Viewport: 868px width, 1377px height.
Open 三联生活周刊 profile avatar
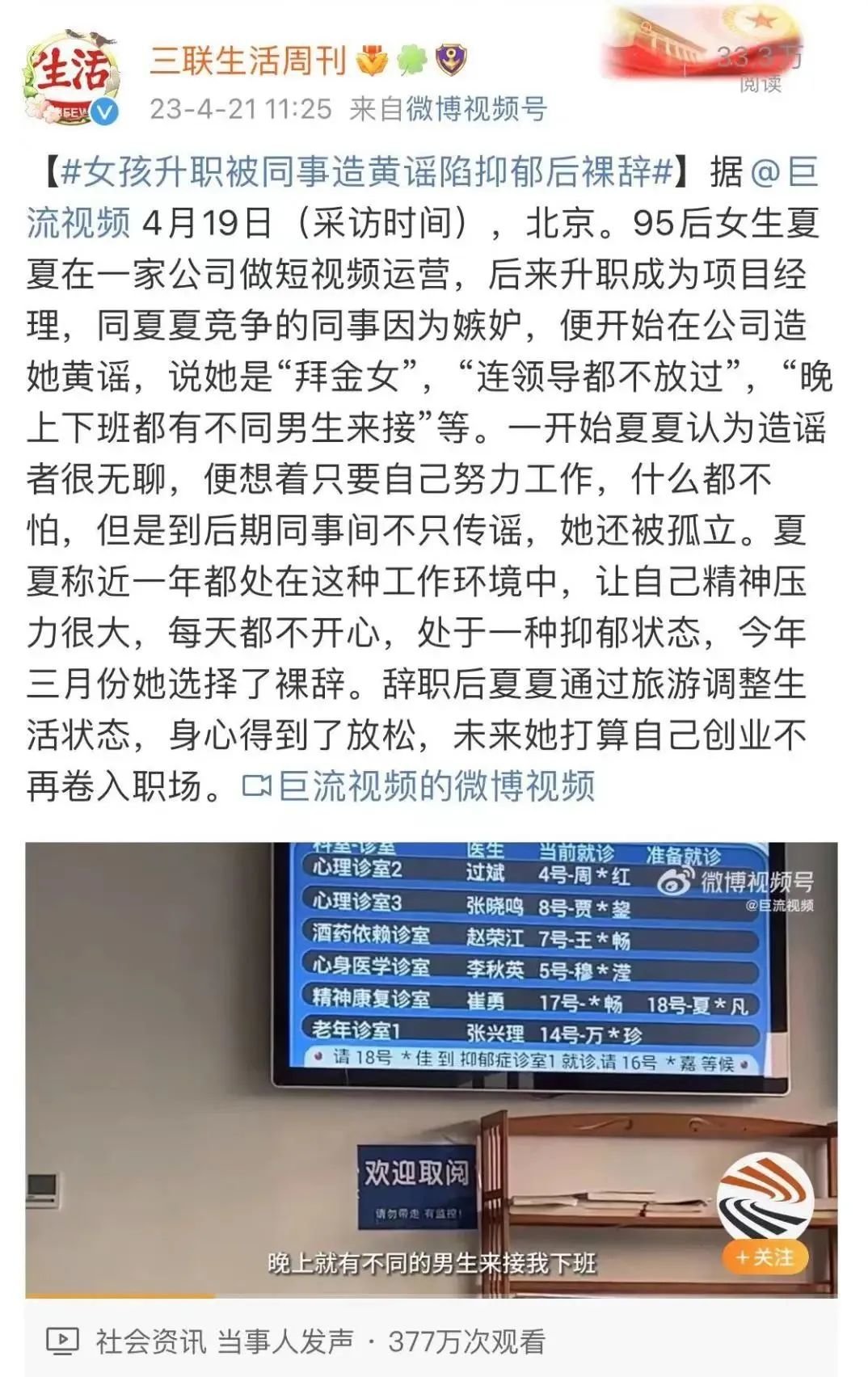coord(73,79)
